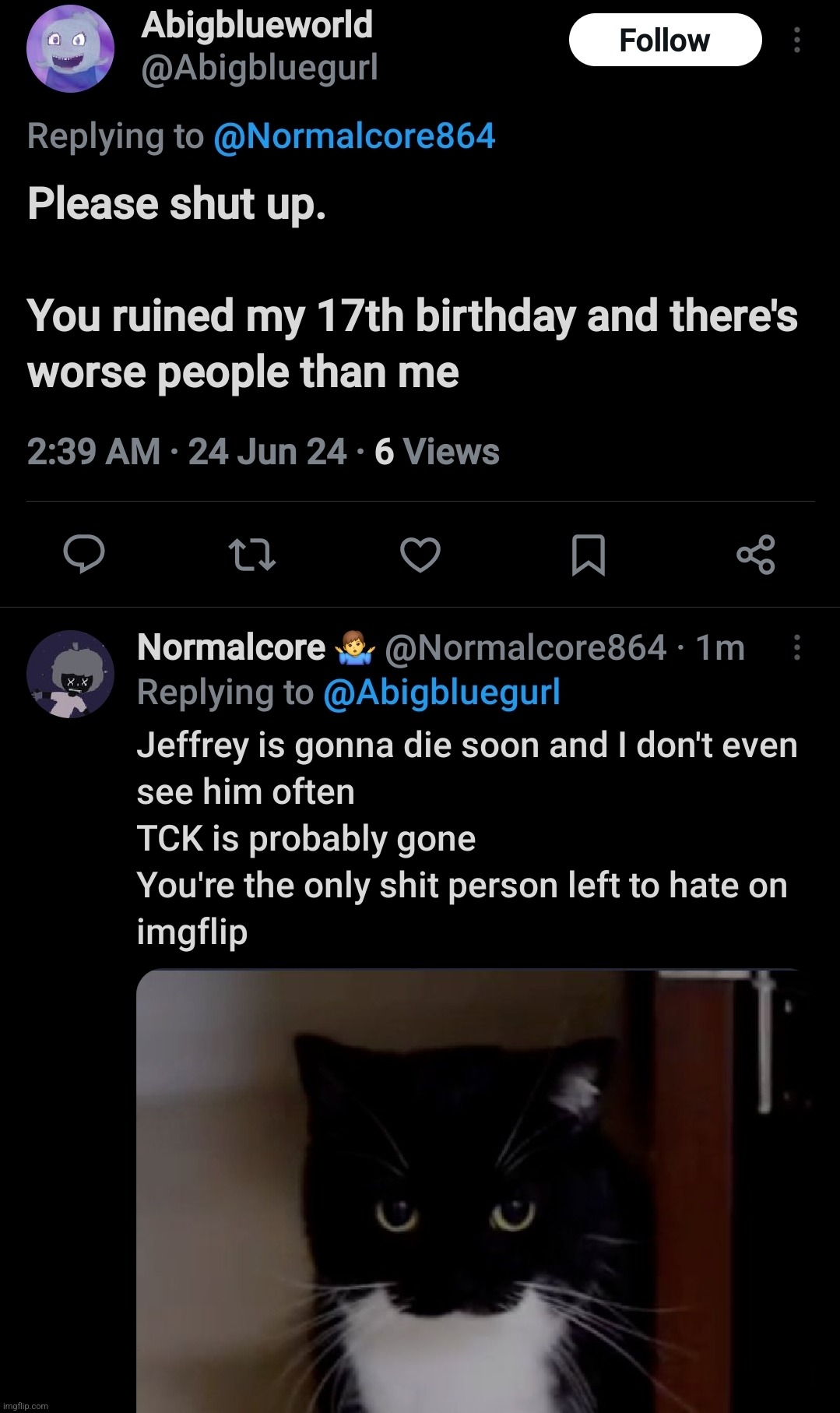Open more options on Normalcore's reply
This screenshot has width=840, height=1413.
coord(796,647)
